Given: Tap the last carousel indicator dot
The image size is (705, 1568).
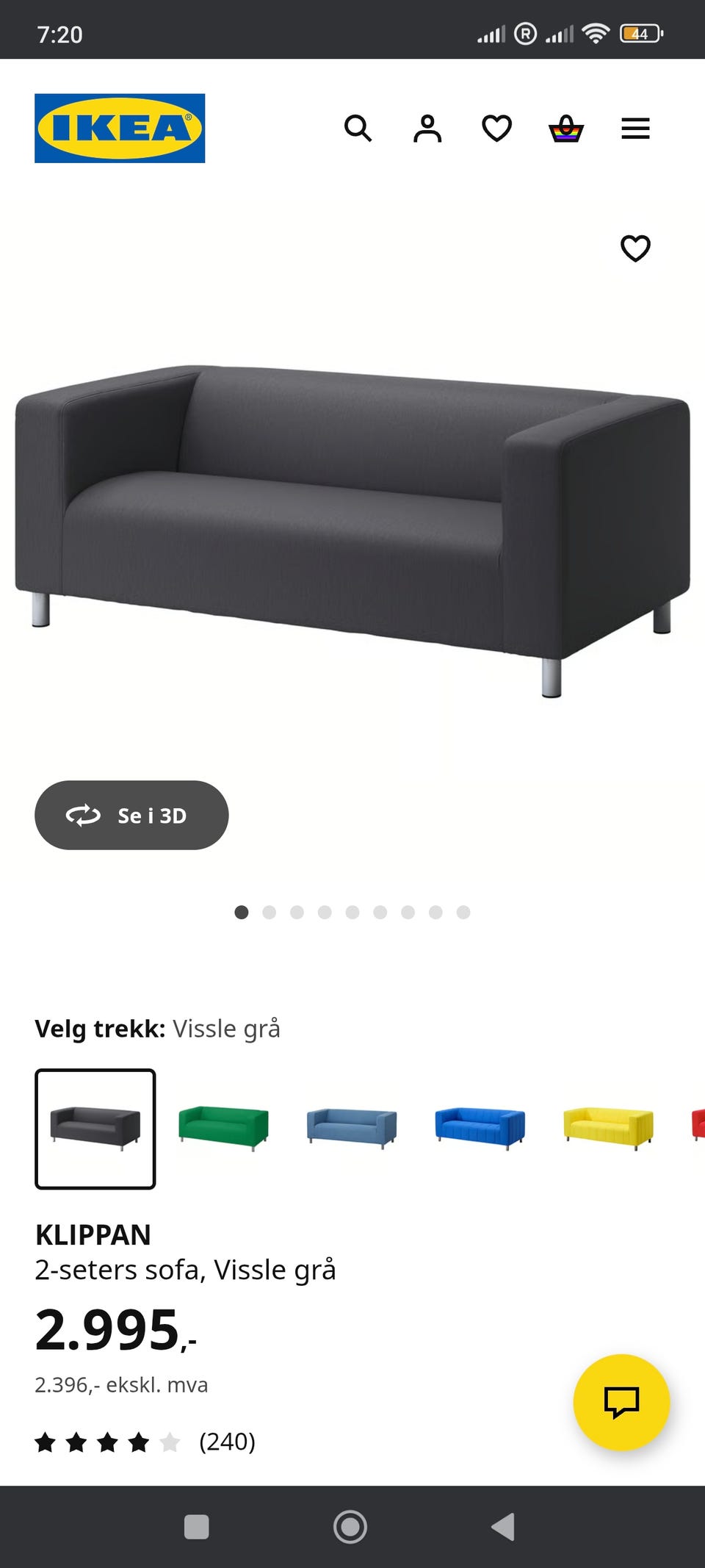Looking at the screenshot, I should click(x=463, y=912).
